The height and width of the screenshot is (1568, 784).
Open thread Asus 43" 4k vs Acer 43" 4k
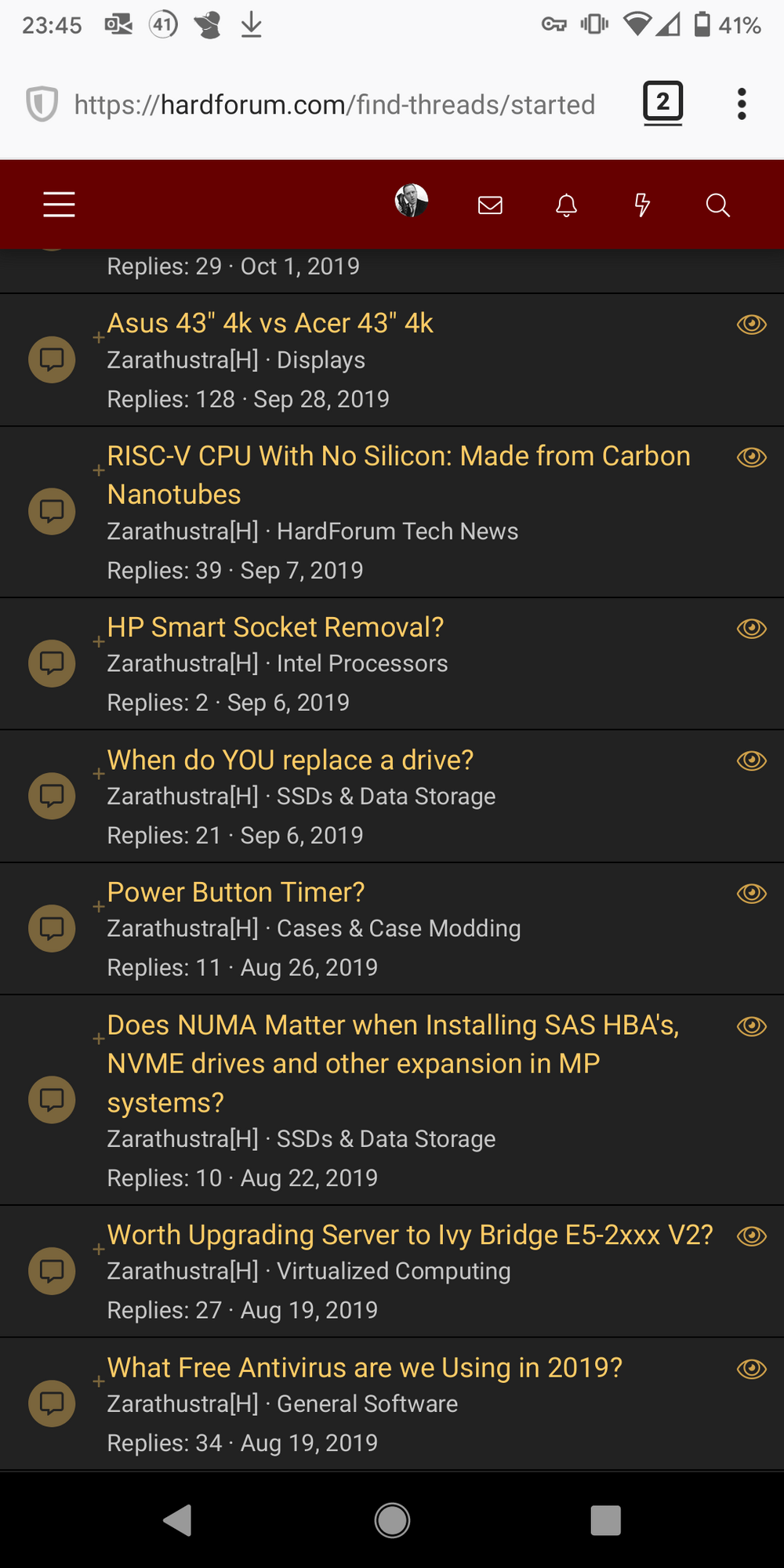pyautogui.click(x=270, y=323)
